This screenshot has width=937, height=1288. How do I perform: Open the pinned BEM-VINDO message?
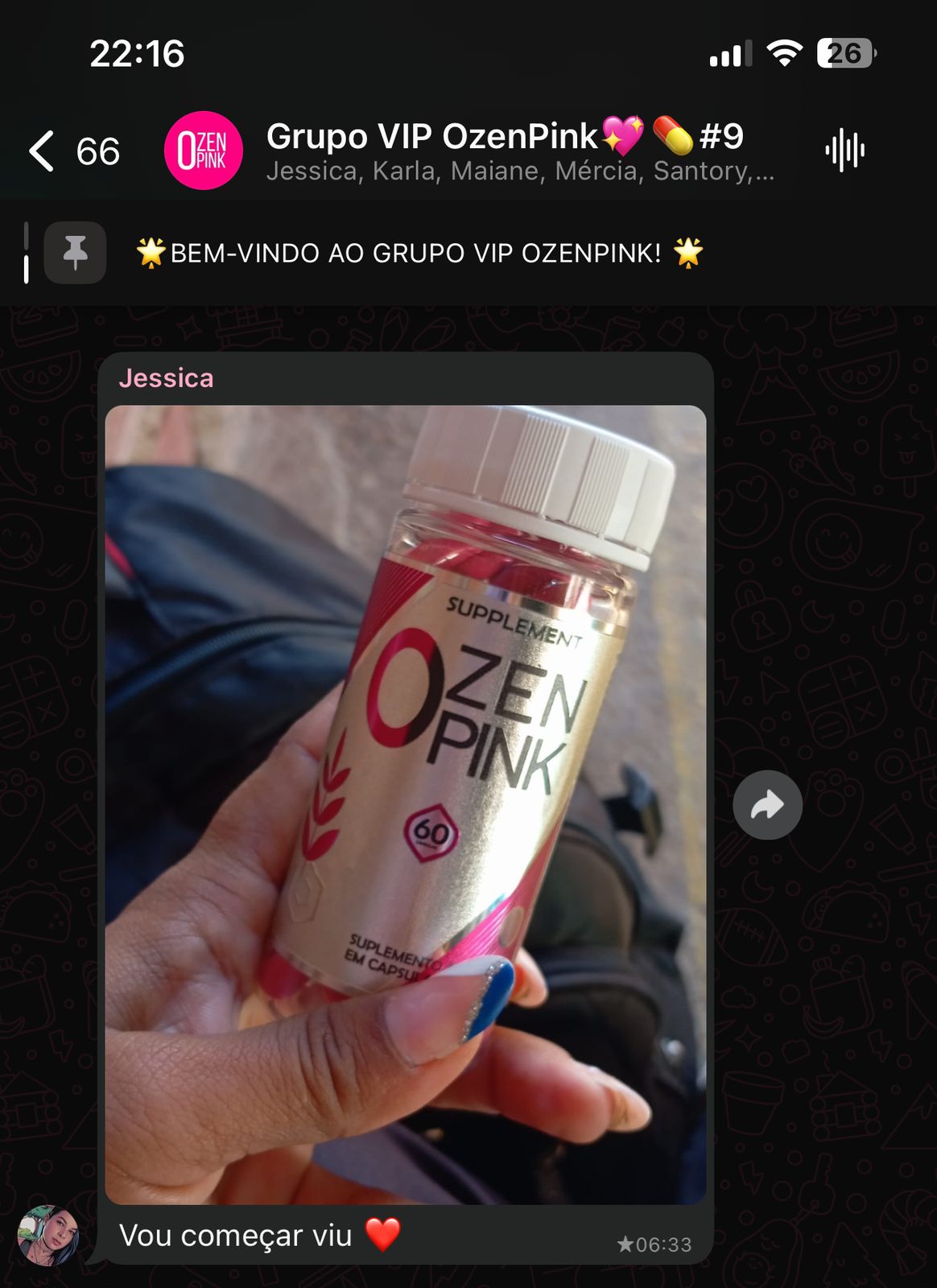[419, 254]
